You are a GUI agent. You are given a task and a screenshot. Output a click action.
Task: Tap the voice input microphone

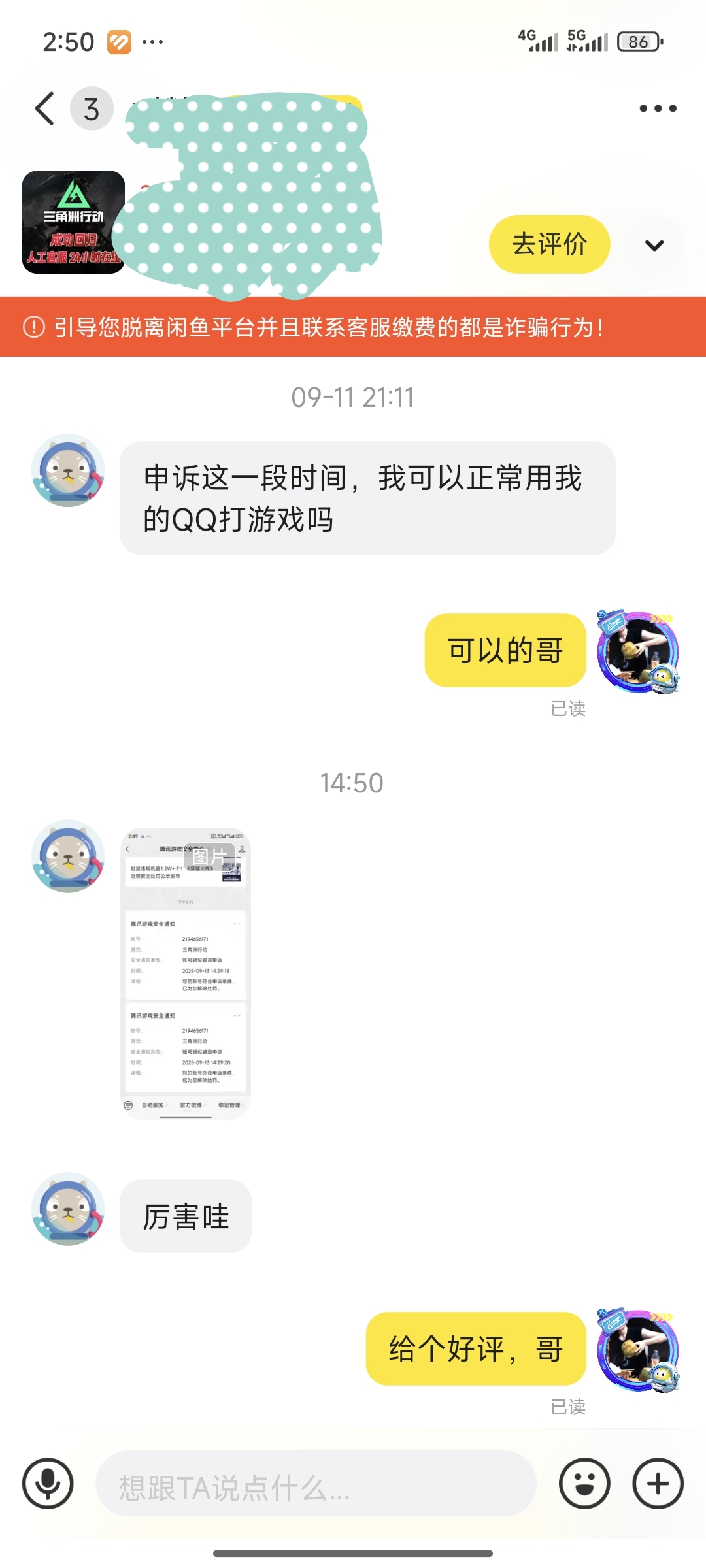[48, 1484]
